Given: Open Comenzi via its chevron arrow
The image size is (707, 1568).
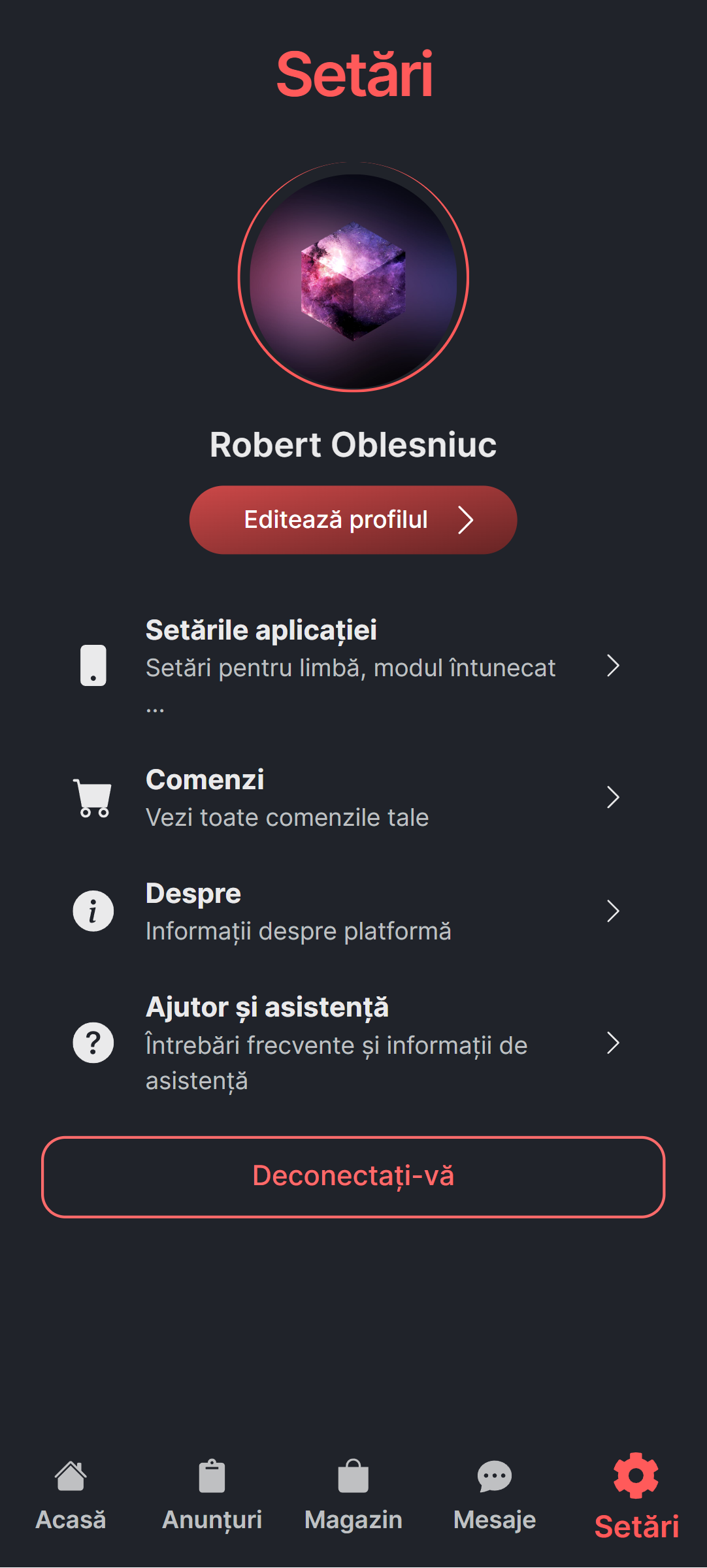Looking at the screenshot, I should 613,796.
